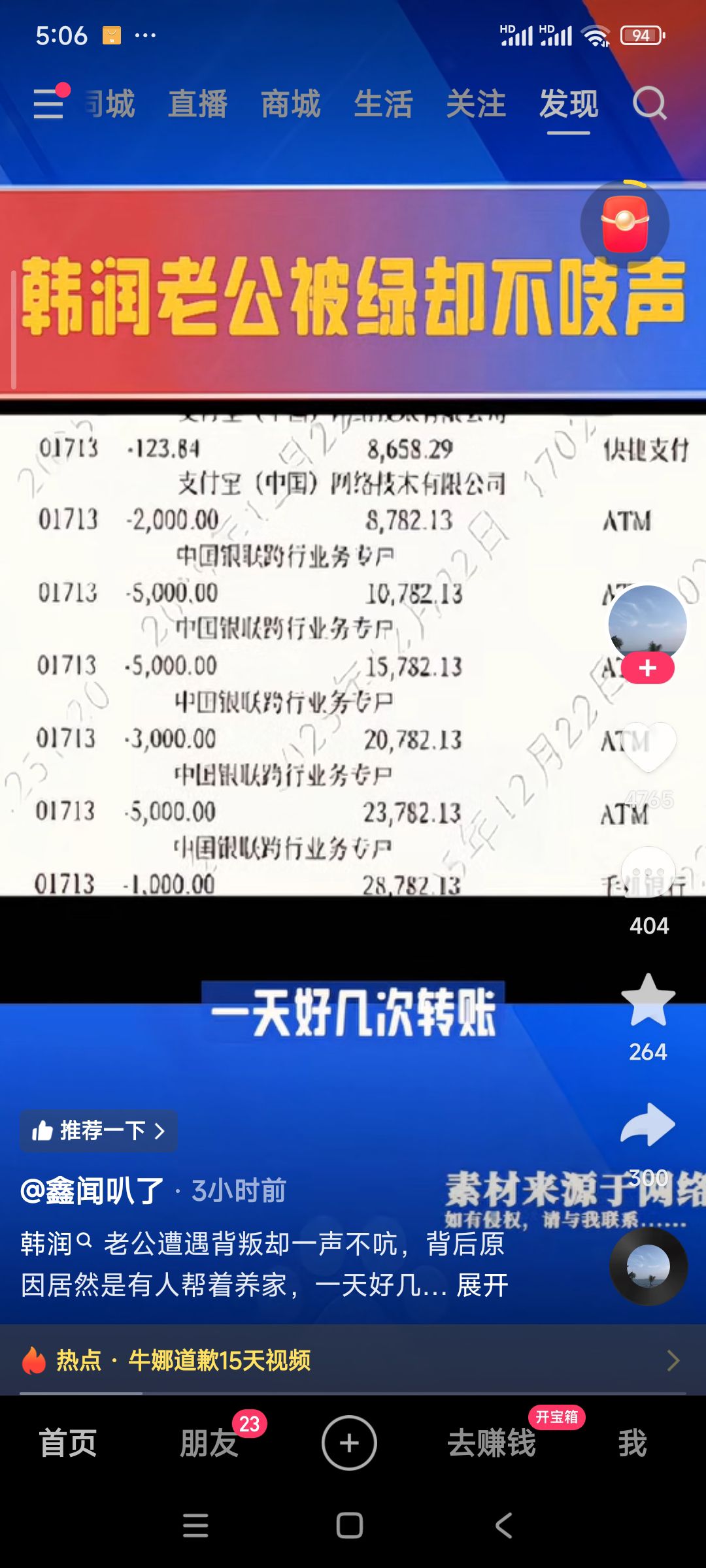Favorite this video with star icon
The width and height of the screenshot is (706, 1568).
pyautogui.click(x=647, y=1001)
